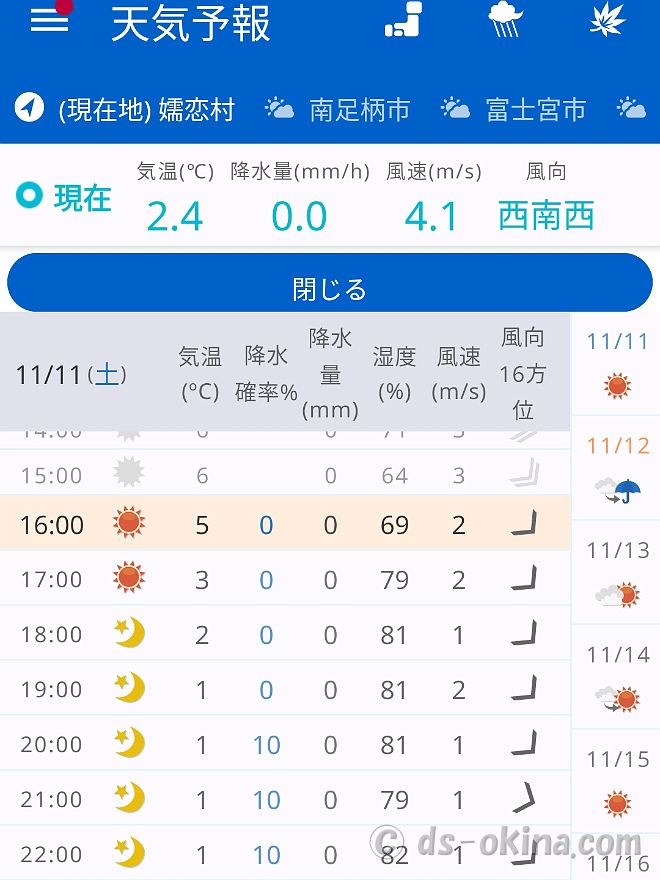Select the 11/14 date

[x=617, y=676]
